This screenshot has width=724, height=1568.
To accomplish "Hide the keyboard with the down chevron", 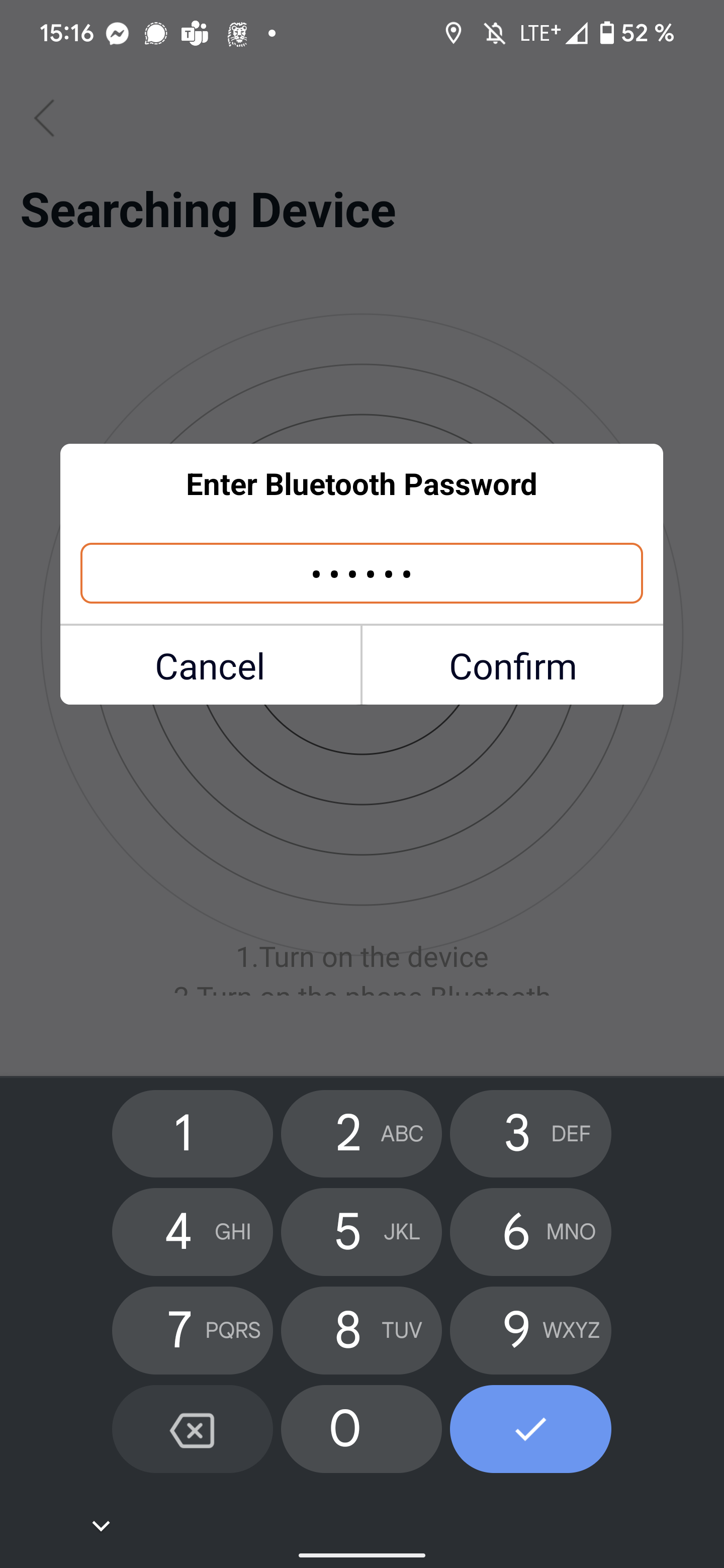I will [101, 1525].
